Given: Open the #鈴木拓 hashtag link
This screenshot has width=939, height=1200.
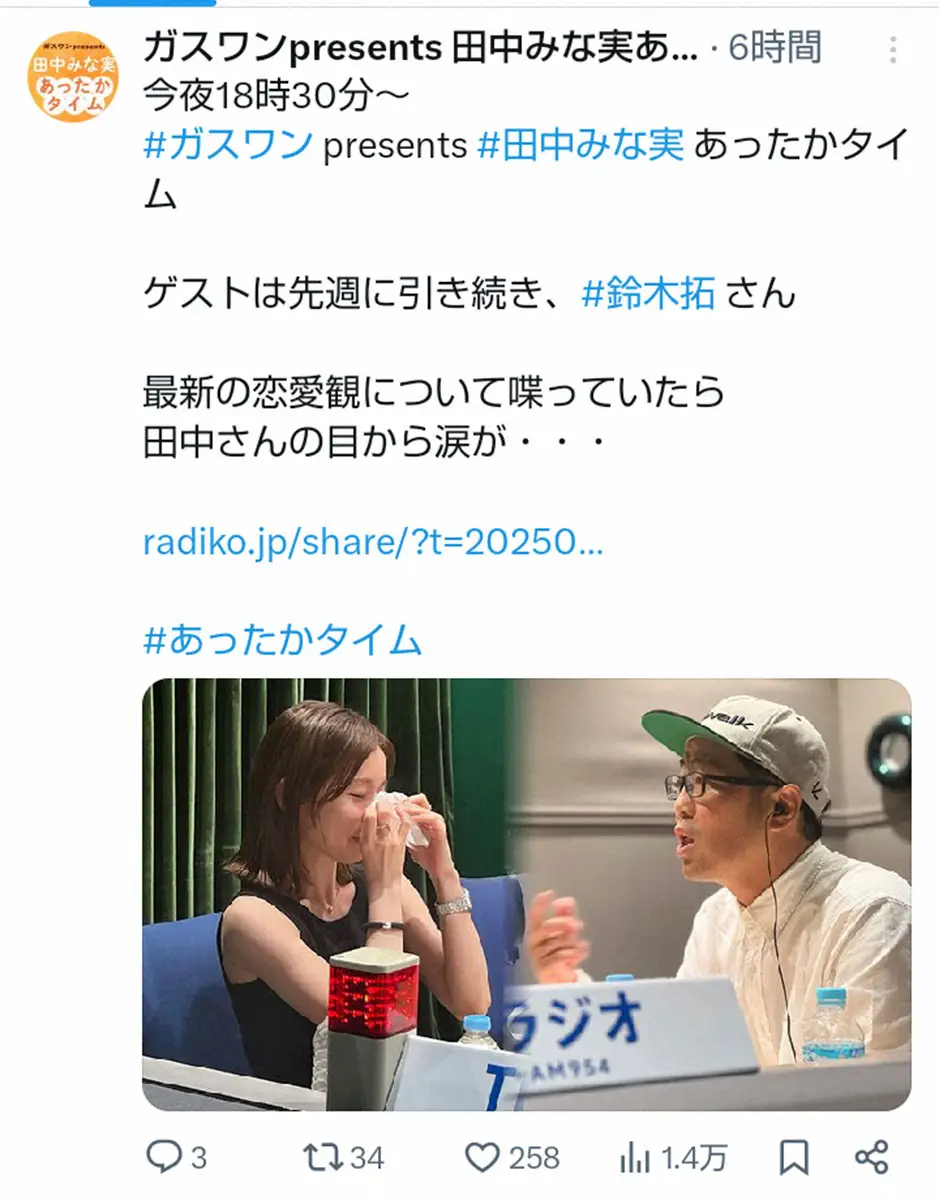Looking at the screenshot, I should 648,294.
